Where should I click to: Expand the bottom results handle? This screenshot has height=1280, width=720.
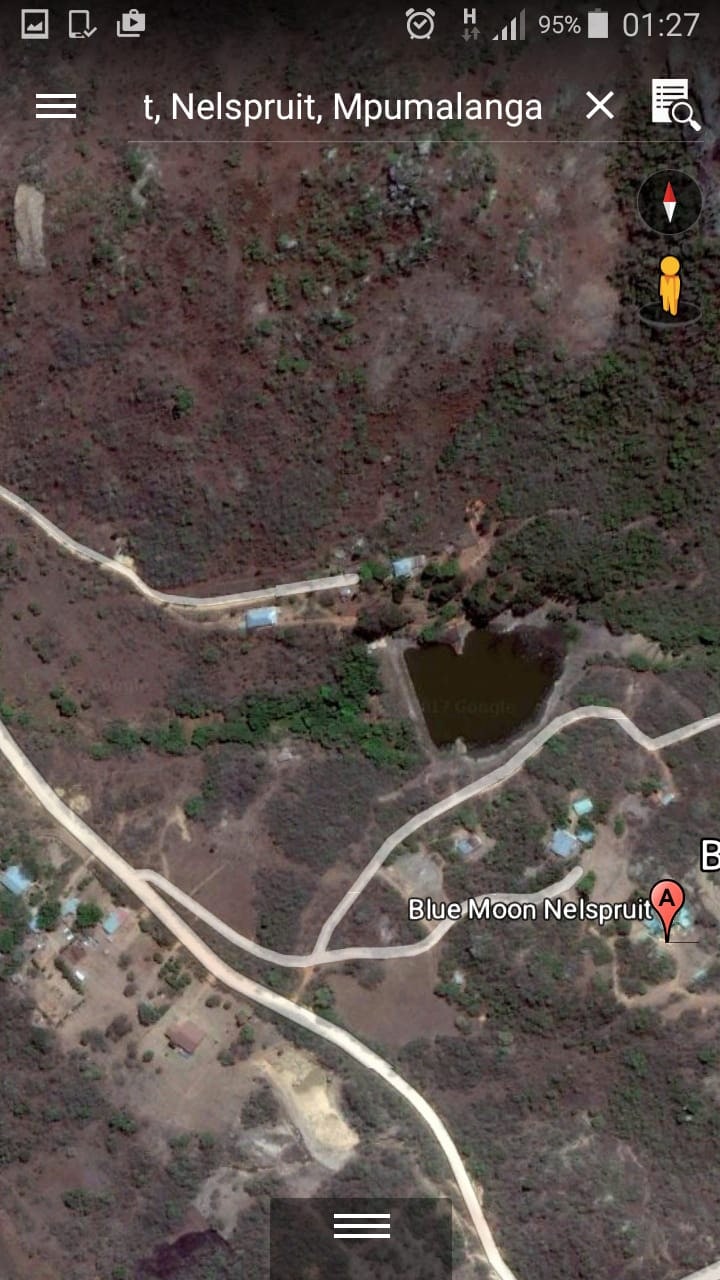pos(361,1226)
